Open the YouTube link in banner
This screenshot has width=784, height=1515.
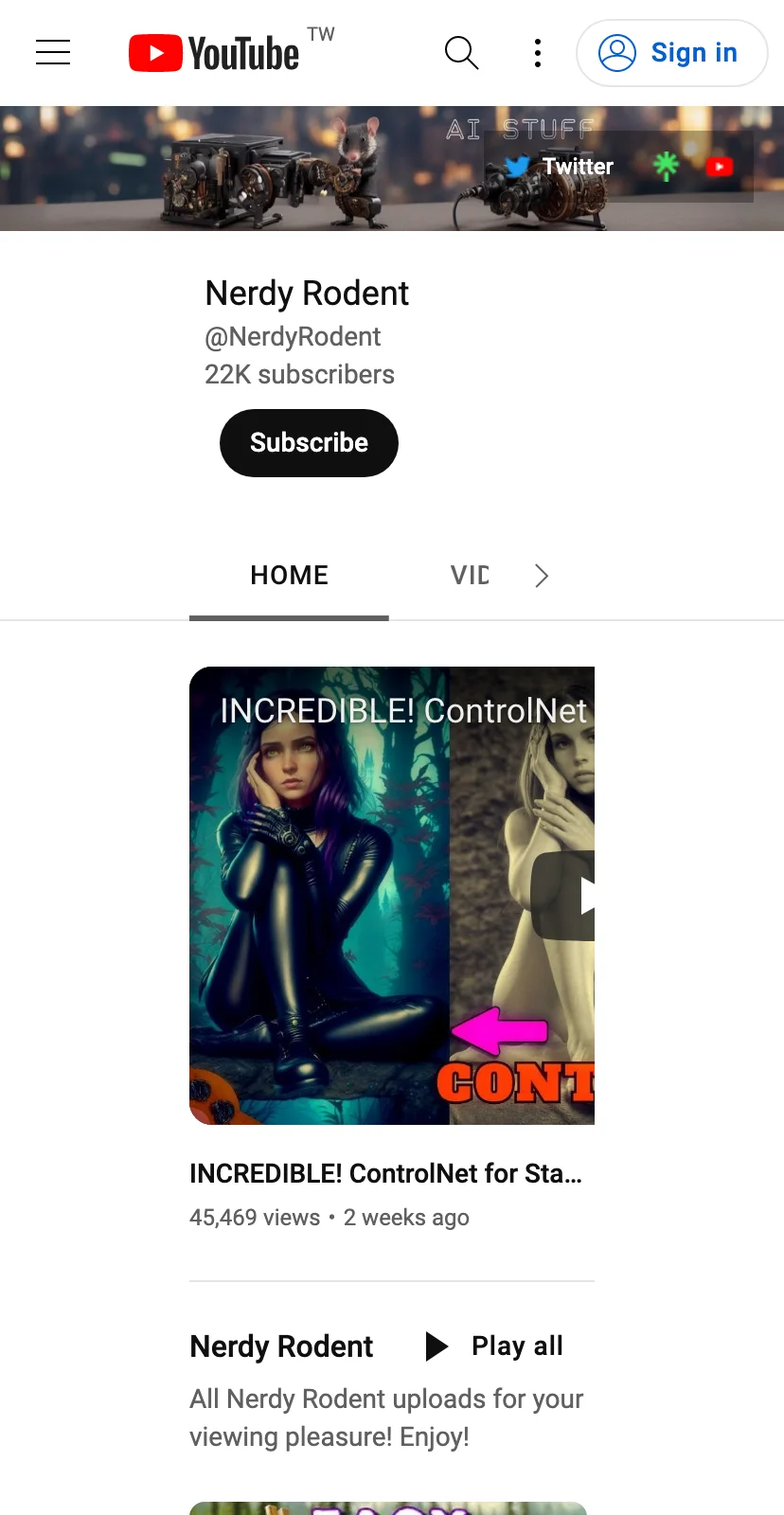720,167
